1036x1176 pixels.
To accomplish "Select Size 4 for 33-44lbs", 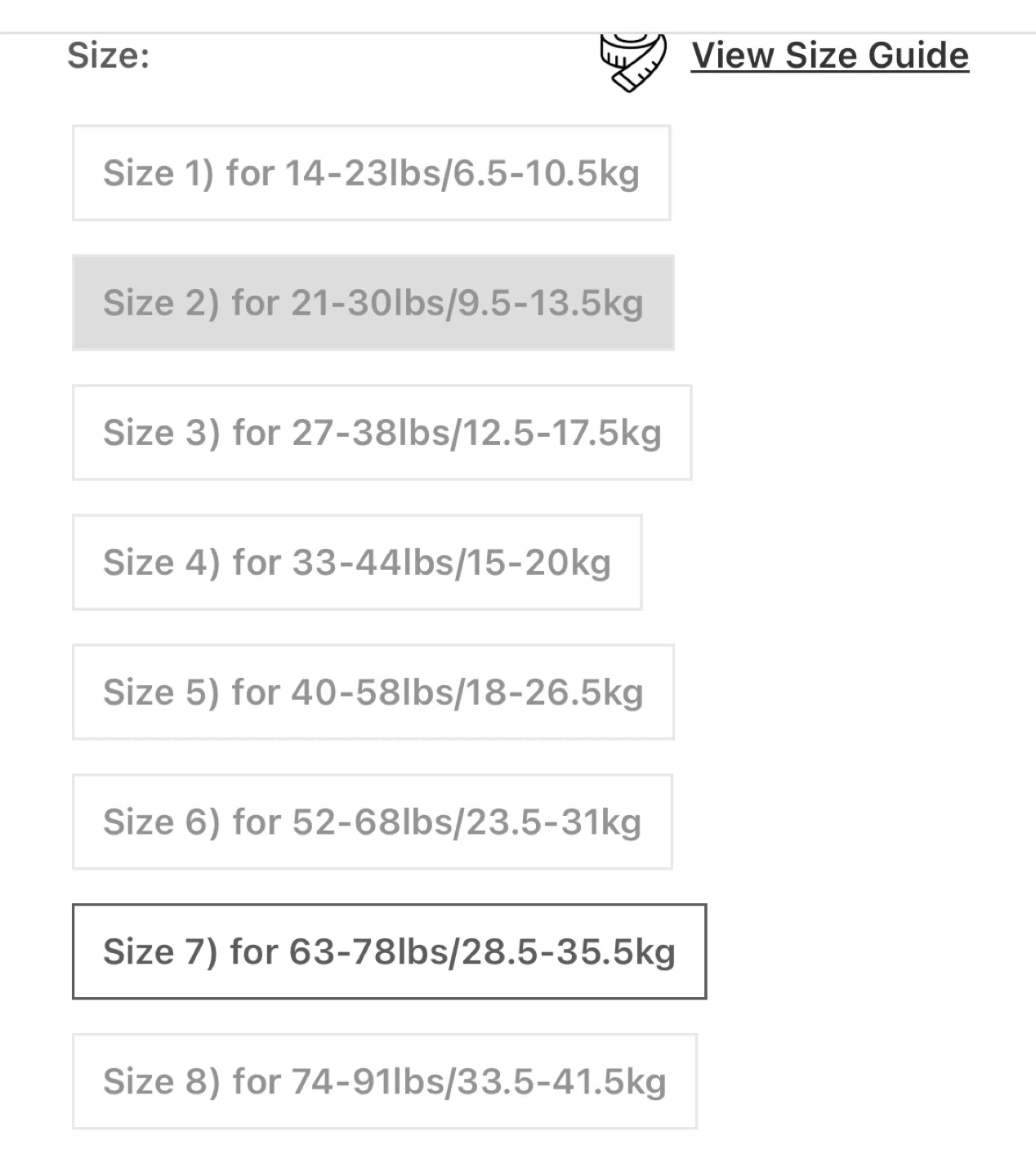I will click(357, 563).
